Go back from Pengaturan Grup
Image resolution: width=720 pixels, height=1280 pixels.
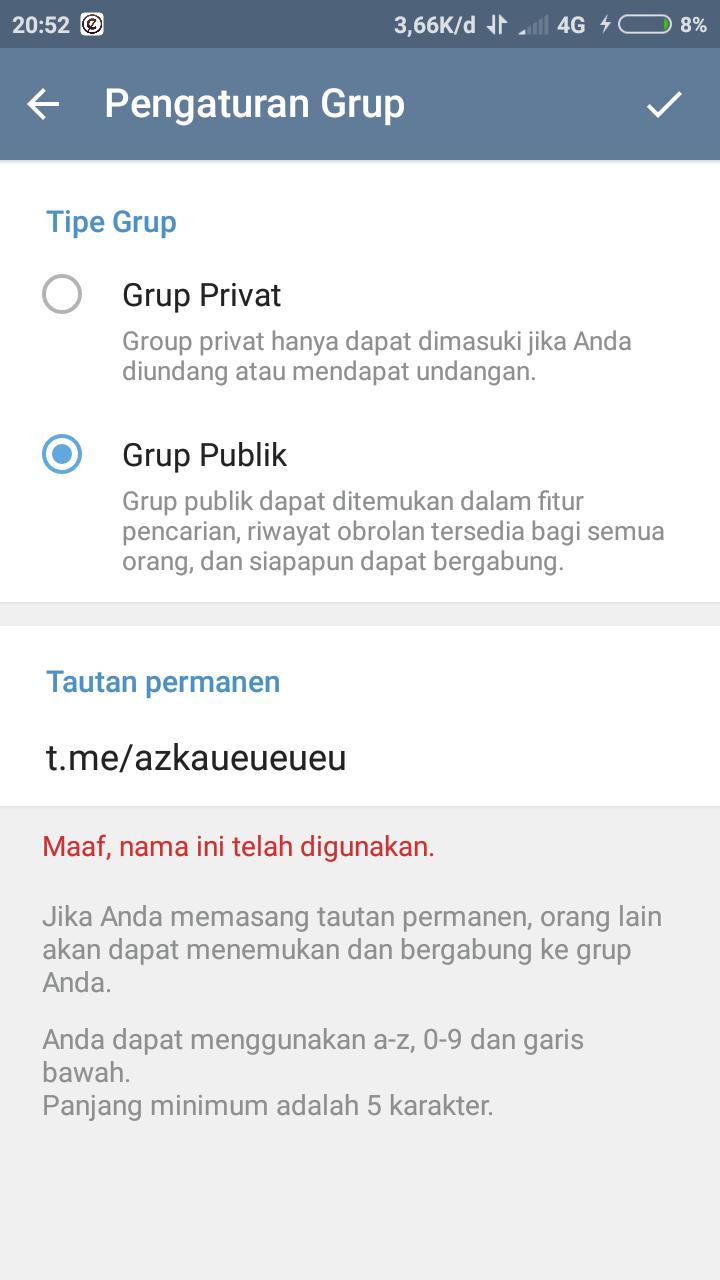click(x=43, y=104)
